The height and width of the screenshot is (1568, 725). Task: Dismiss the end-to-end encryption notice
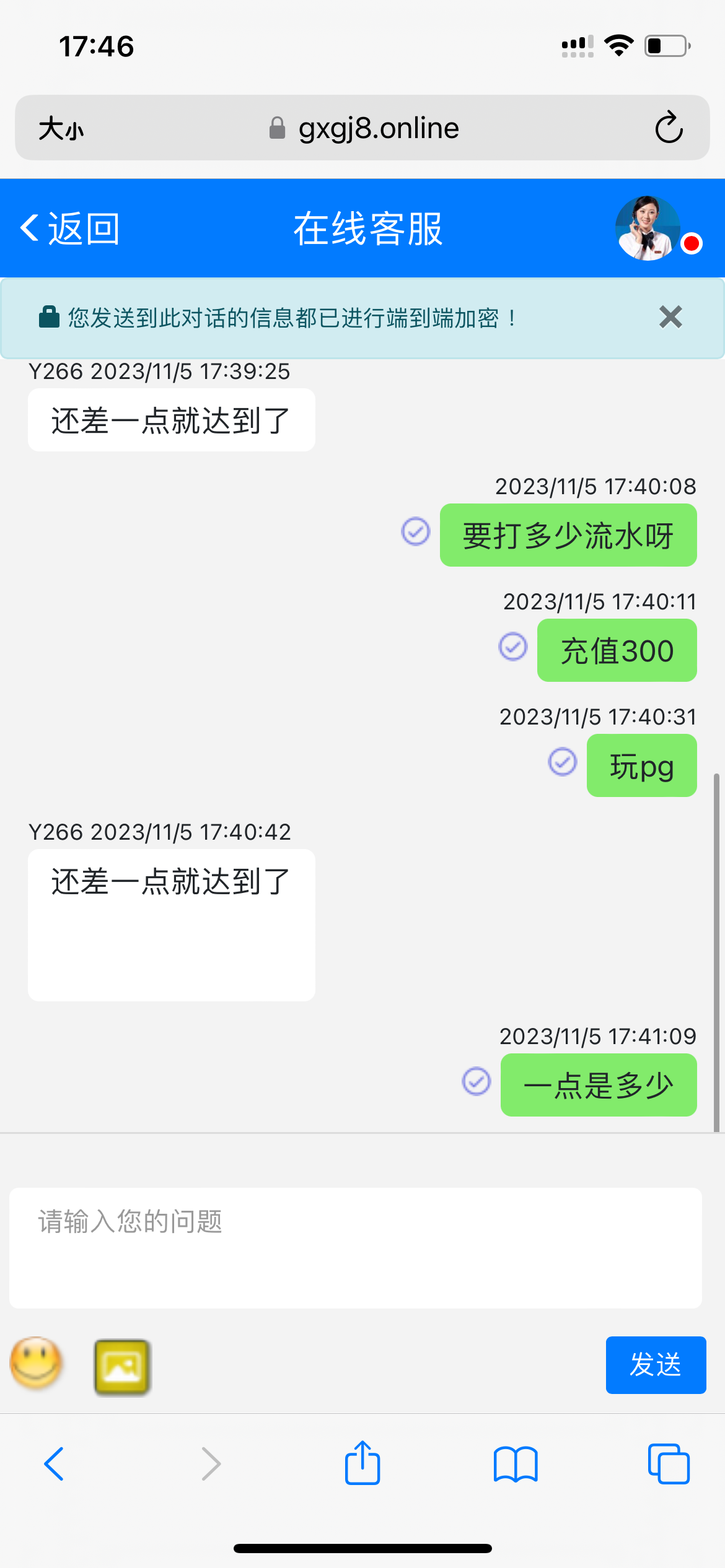670,317
